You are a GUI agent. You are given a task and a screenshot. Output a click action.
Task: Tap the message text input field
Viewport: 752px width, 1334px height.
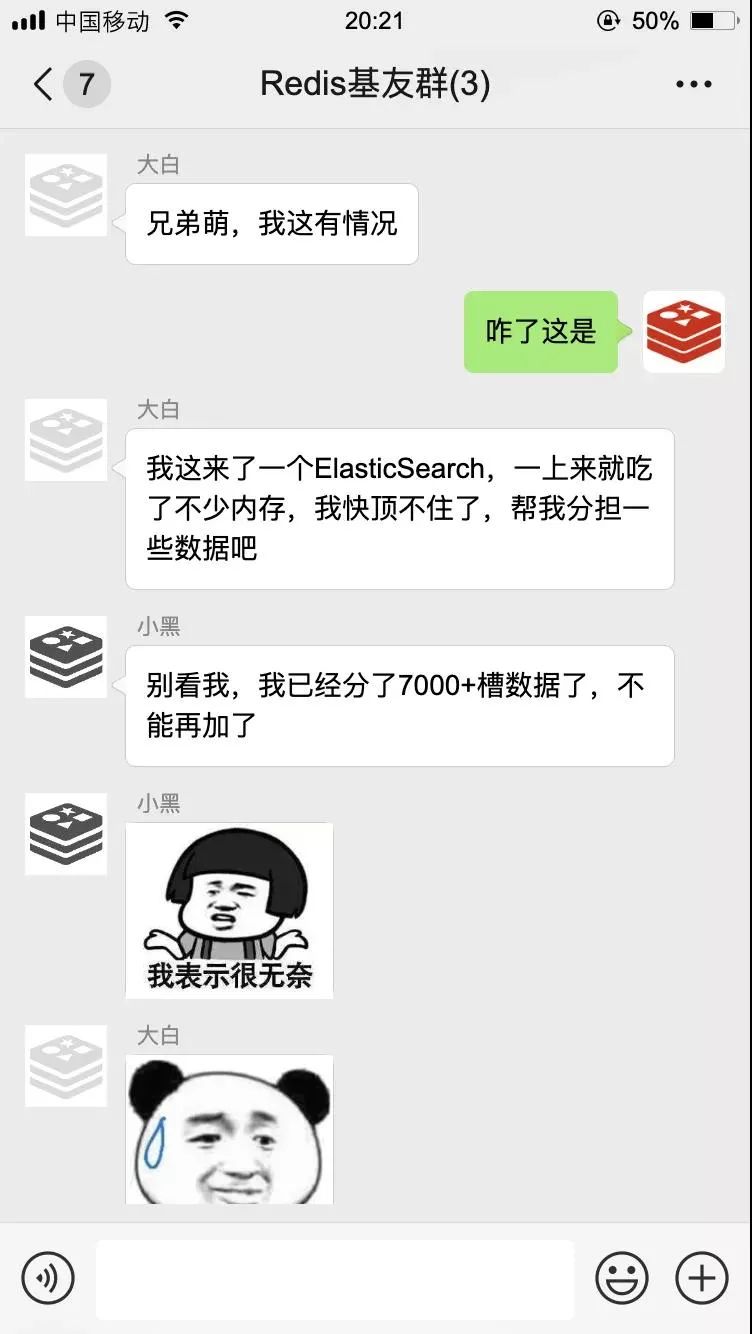point(335,1279)
